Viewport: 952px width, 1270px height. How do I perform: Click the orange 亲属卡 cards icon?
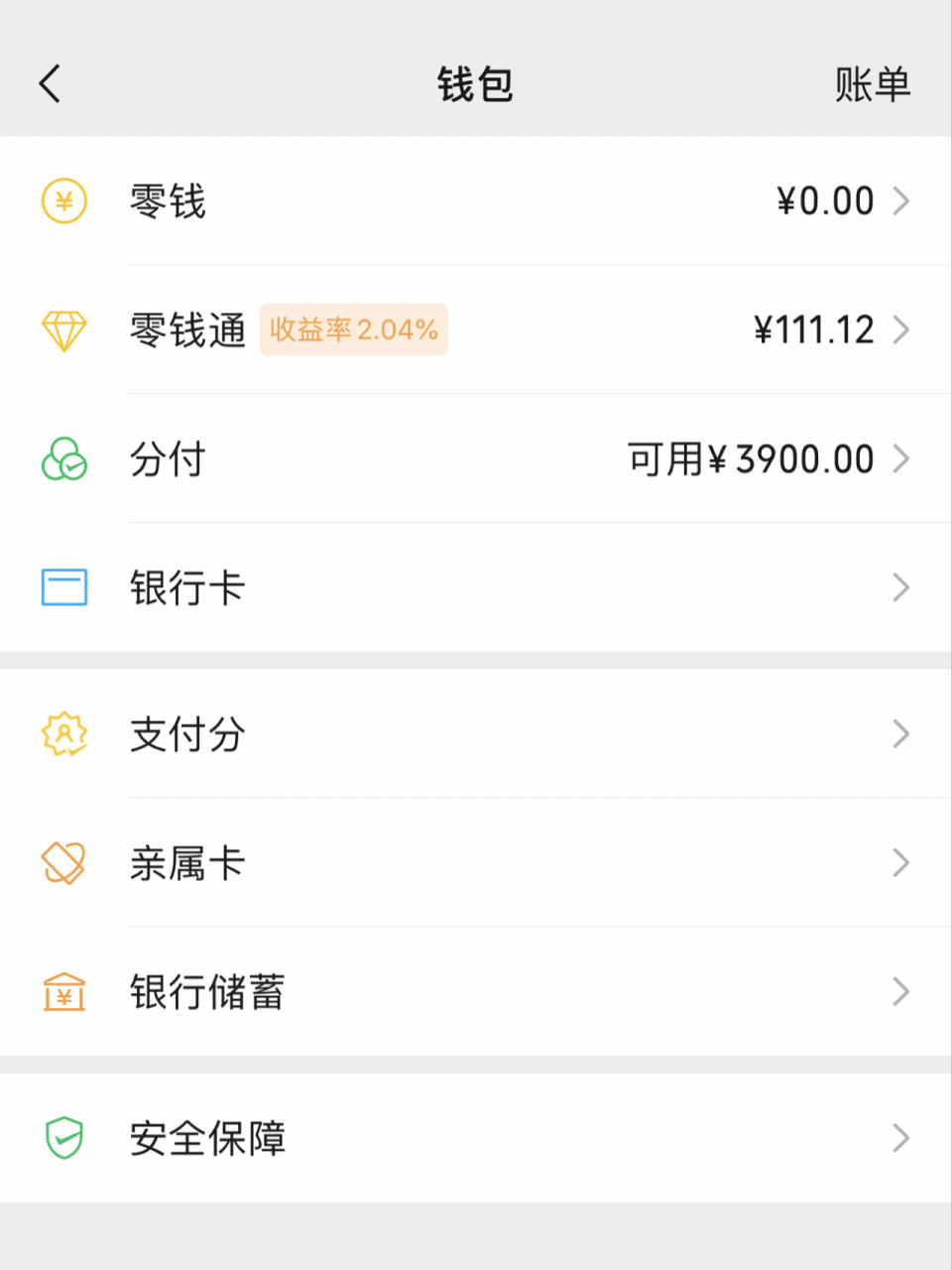[x=63, y=862]
